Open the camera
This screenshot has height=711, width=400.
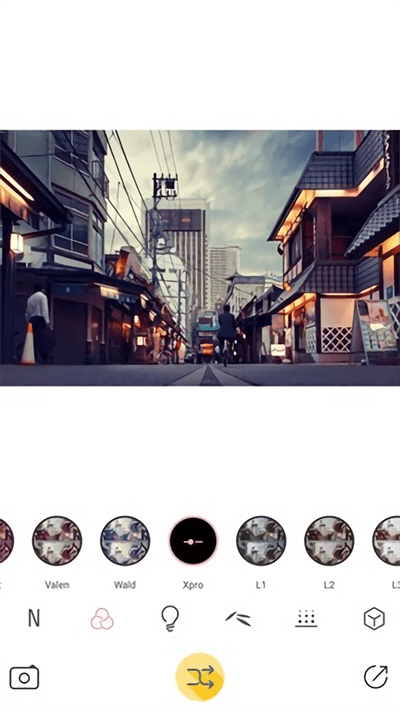[x=24, y=677]
